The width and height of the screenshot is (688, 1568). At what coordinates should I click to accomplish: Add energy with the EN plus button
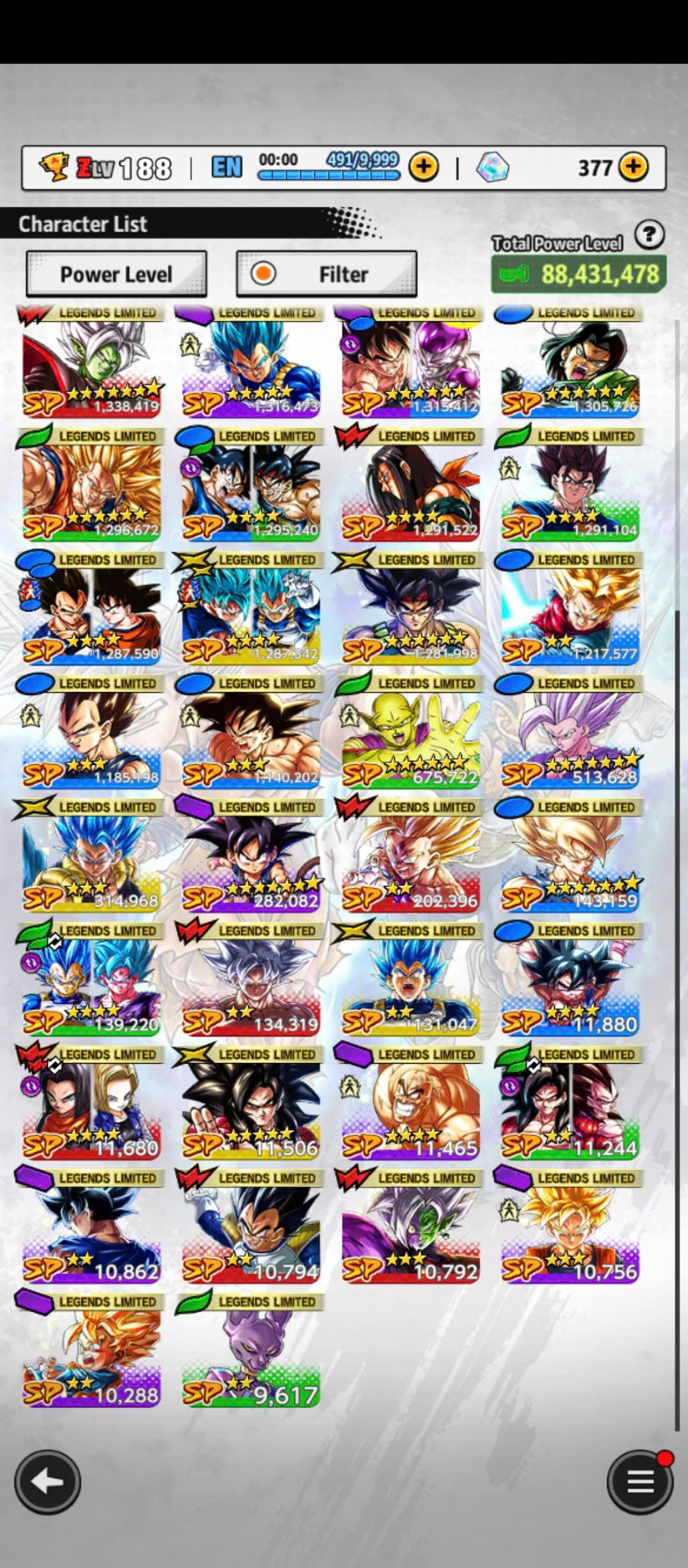click(x=424, y=167)
